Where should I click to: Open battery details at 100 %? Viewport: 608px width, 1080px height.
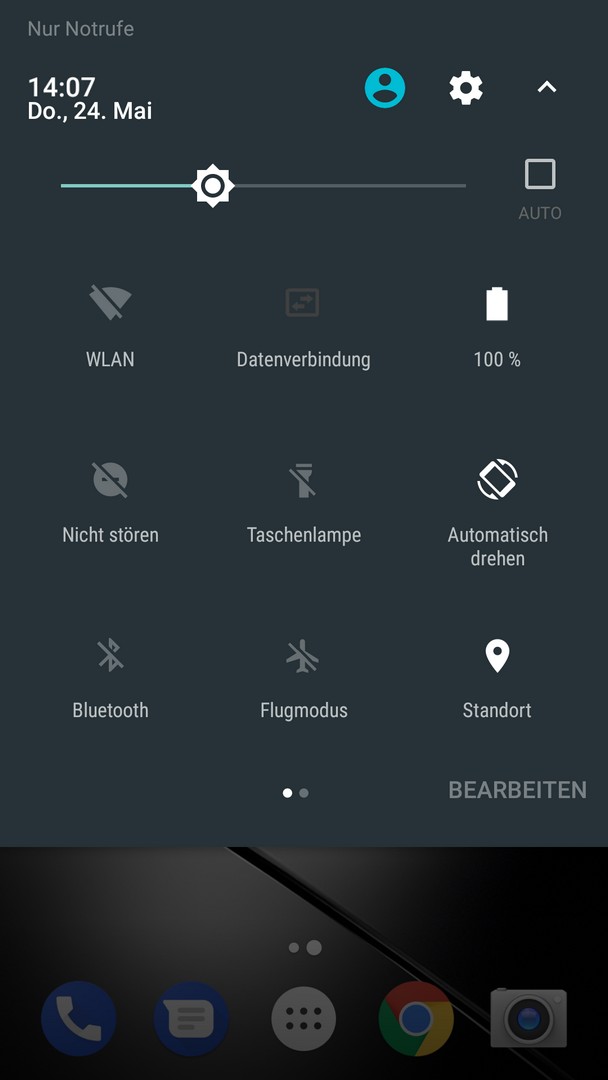(497, 302)
